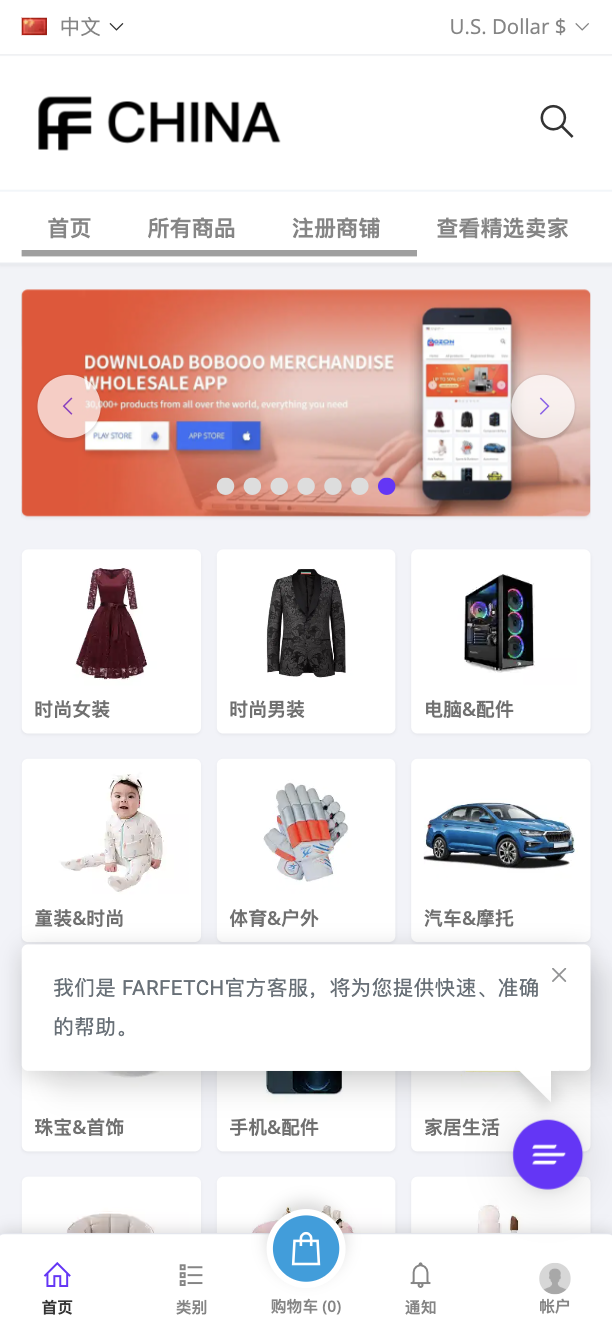Browse the 时尚男装 category
612x1330 pixels.
coord(306,640)
